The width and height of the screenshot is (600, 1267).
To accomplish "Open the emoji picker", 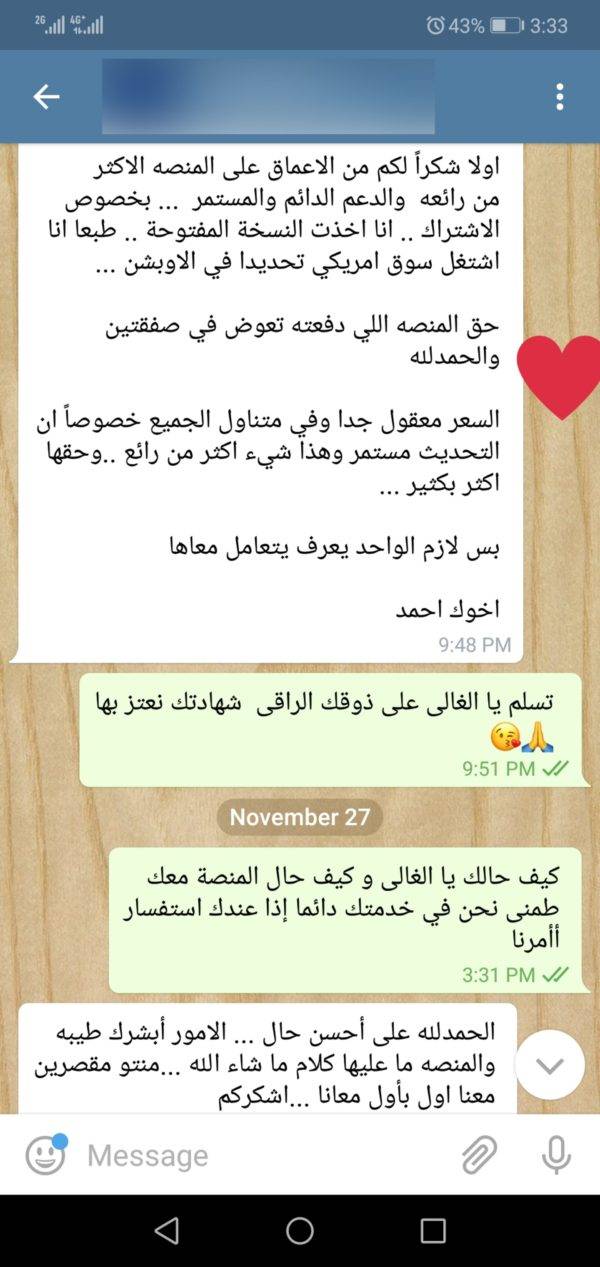I will coord(45,1156).
